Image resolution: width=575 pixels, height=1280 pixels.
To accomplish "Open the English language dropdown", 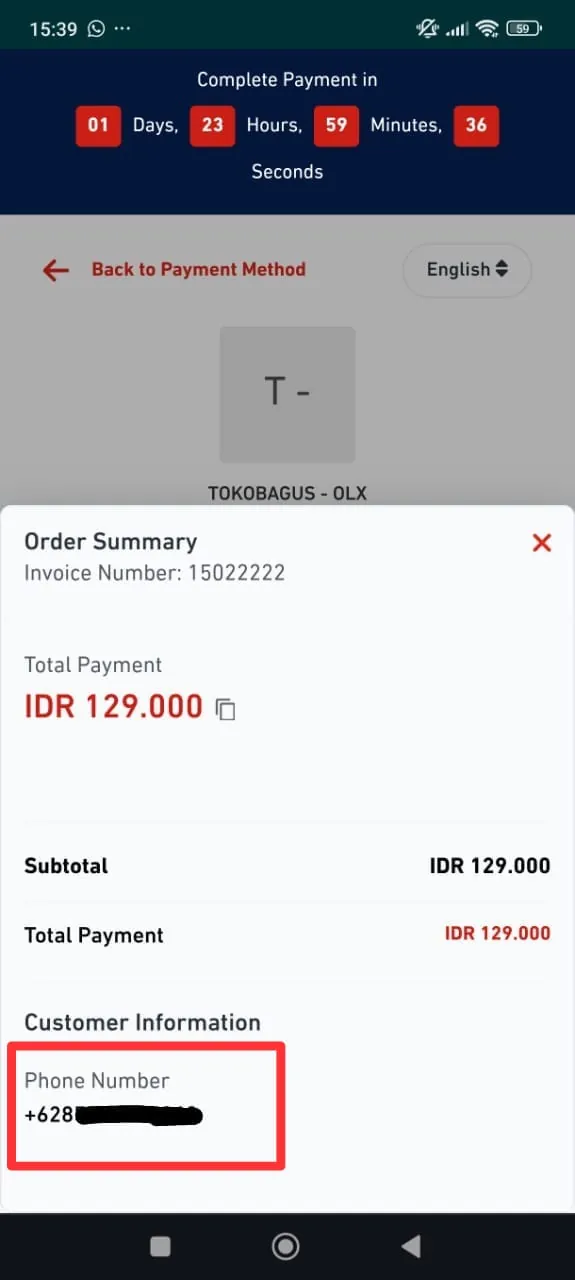I will coord(467,270).
